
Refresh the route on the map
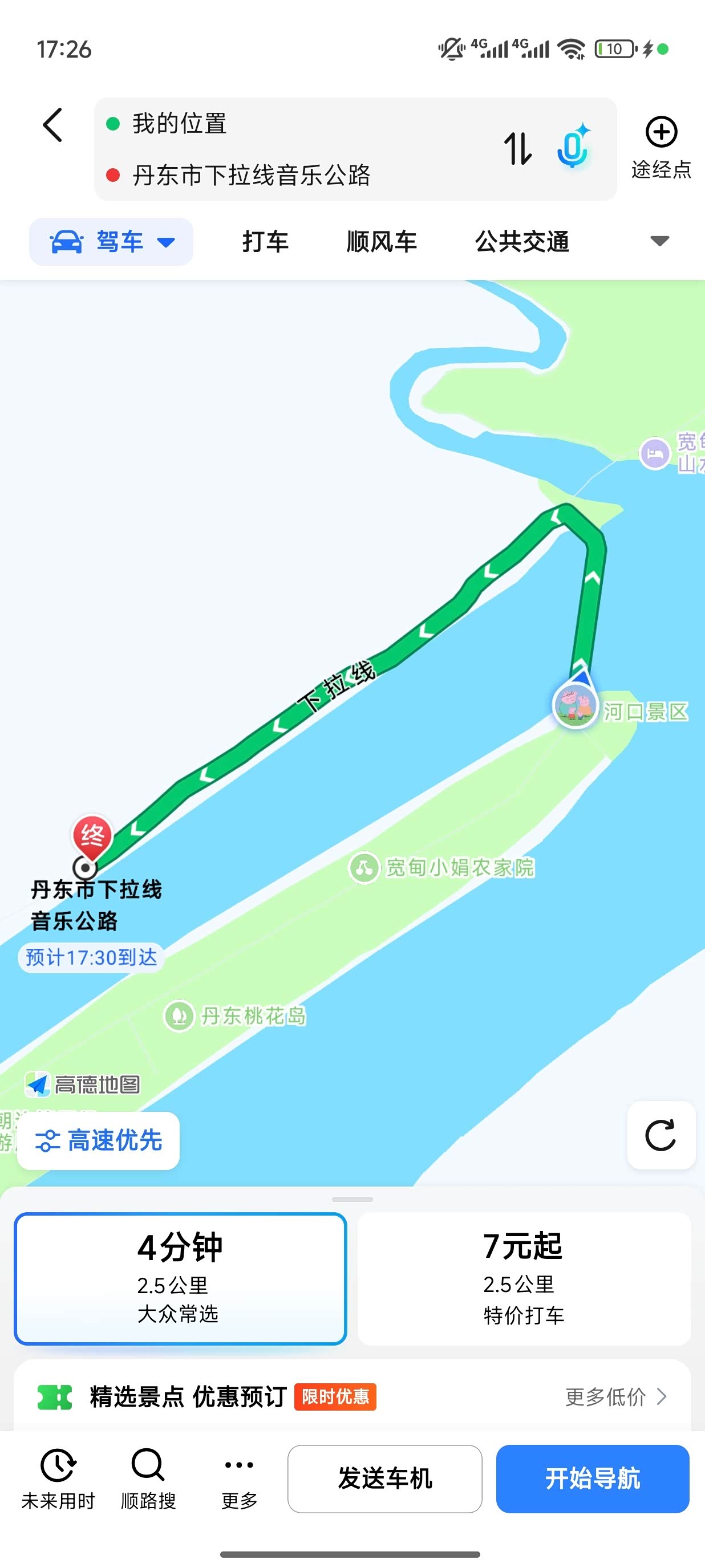pos(661,1135)
